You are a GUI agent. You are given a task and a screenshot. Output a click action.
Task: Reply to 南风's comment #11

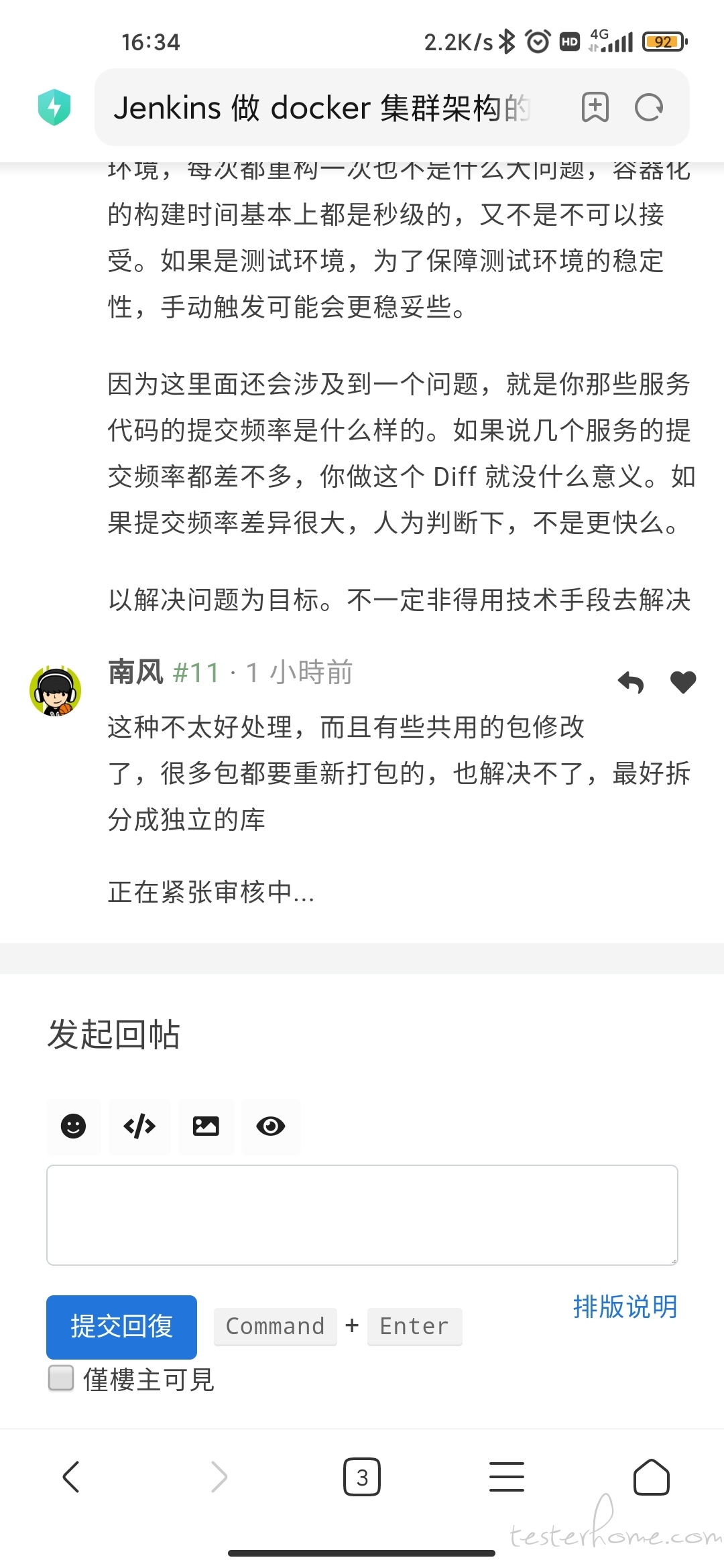click(x=630, y=683)
